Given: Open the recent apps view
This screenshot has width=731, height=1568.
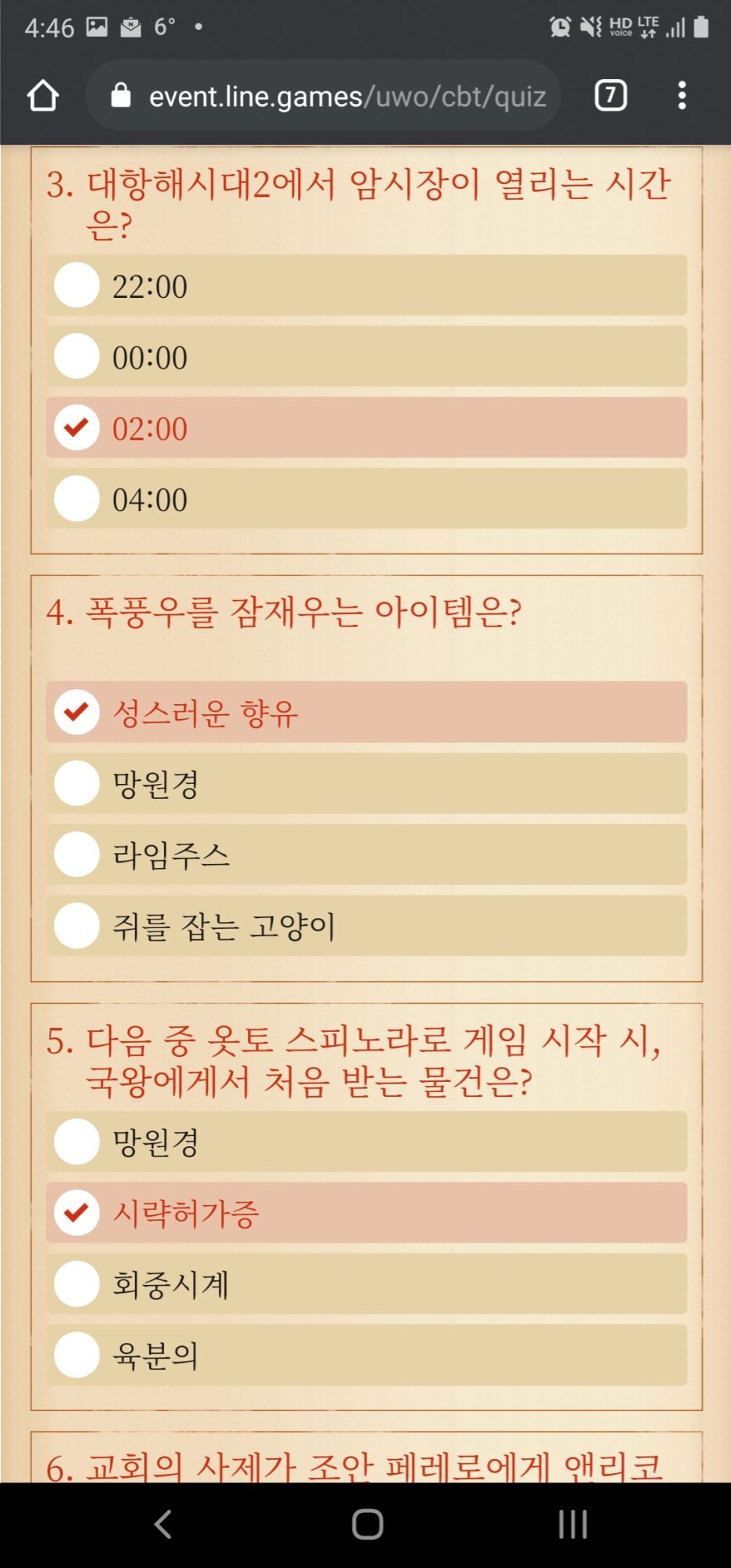Looking at the screenshot, I should 573,1524.
